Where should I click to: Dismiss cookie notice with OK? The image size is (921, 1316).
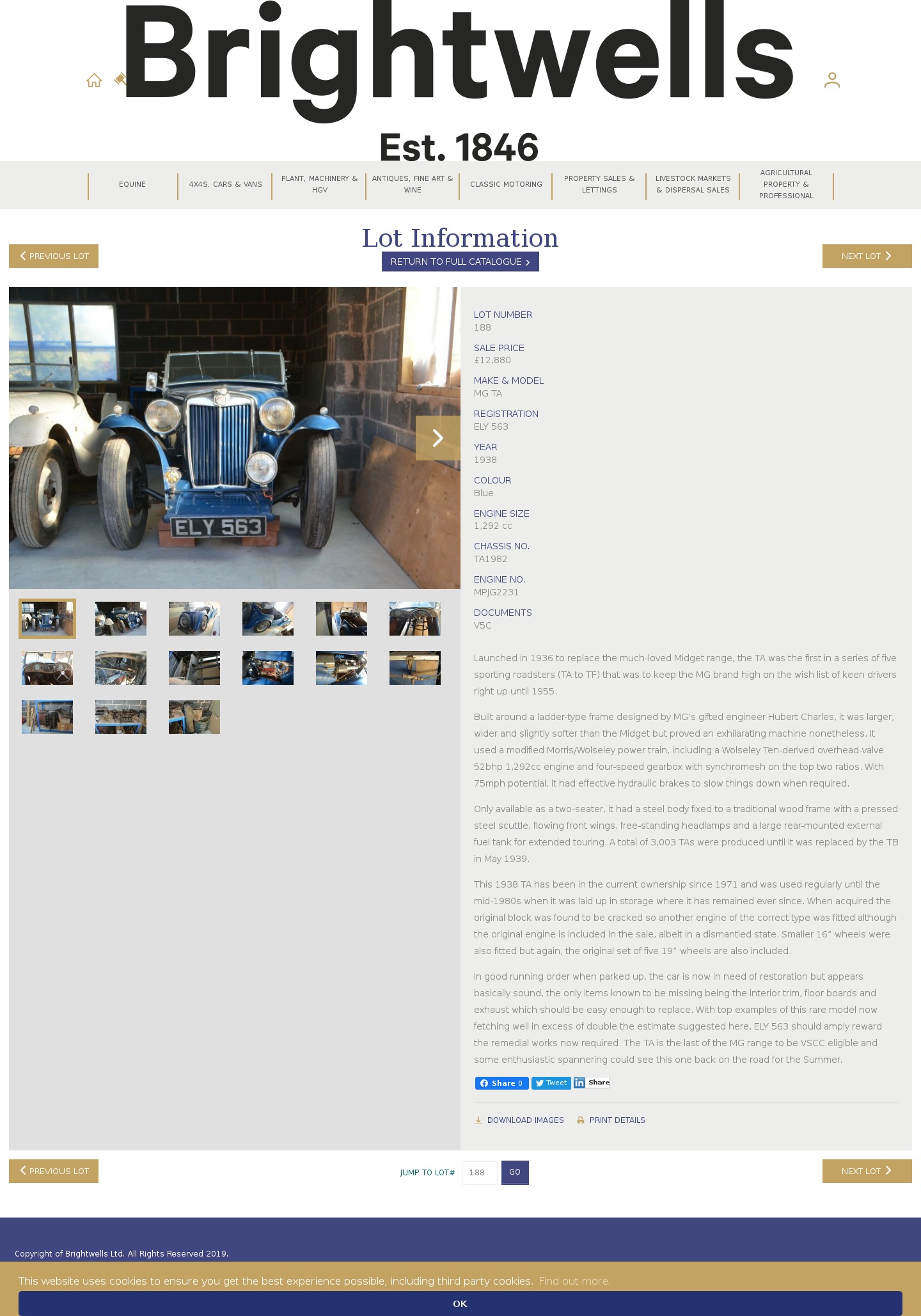[460, 1303]
